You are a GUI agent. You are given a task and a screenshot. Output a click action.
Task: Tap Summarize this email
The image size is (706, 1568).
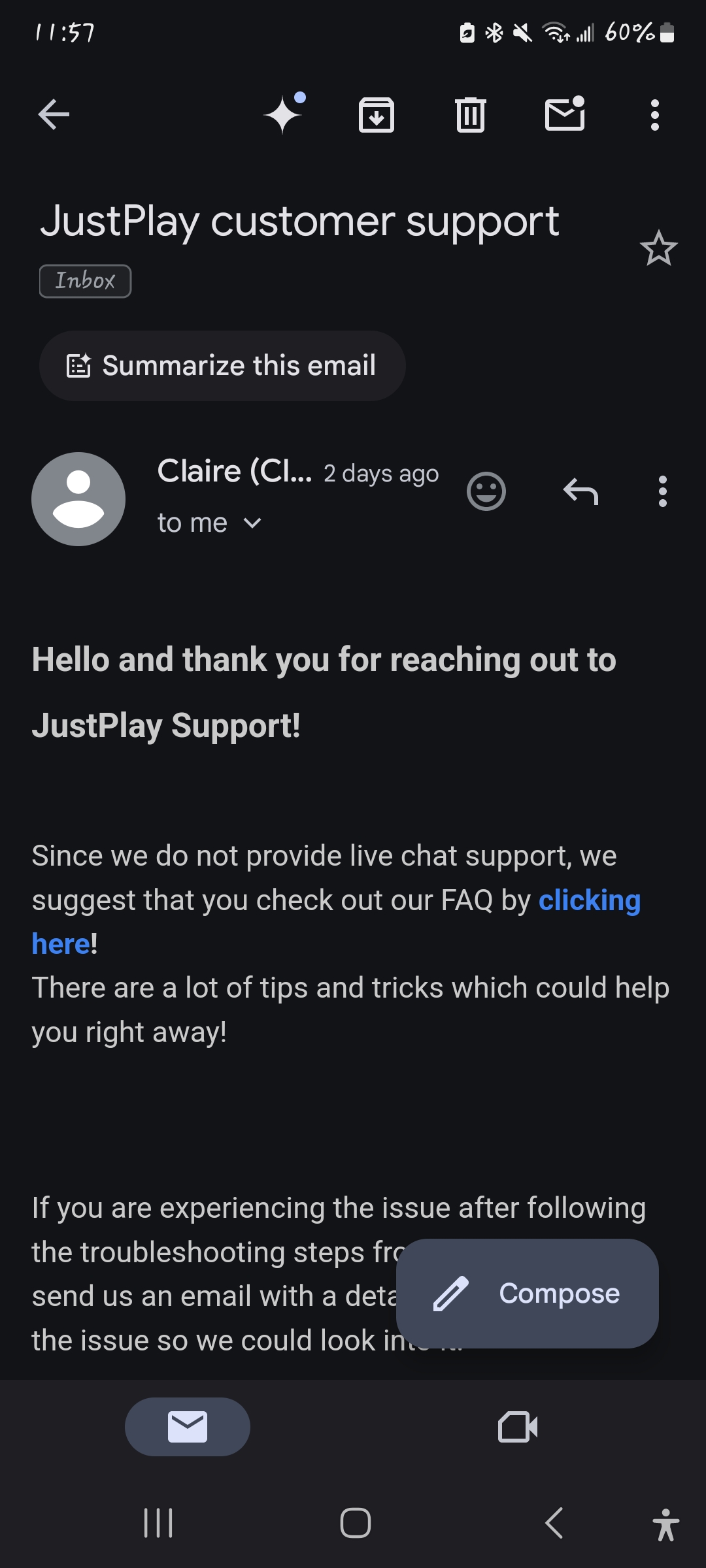[x=222, y=366]
